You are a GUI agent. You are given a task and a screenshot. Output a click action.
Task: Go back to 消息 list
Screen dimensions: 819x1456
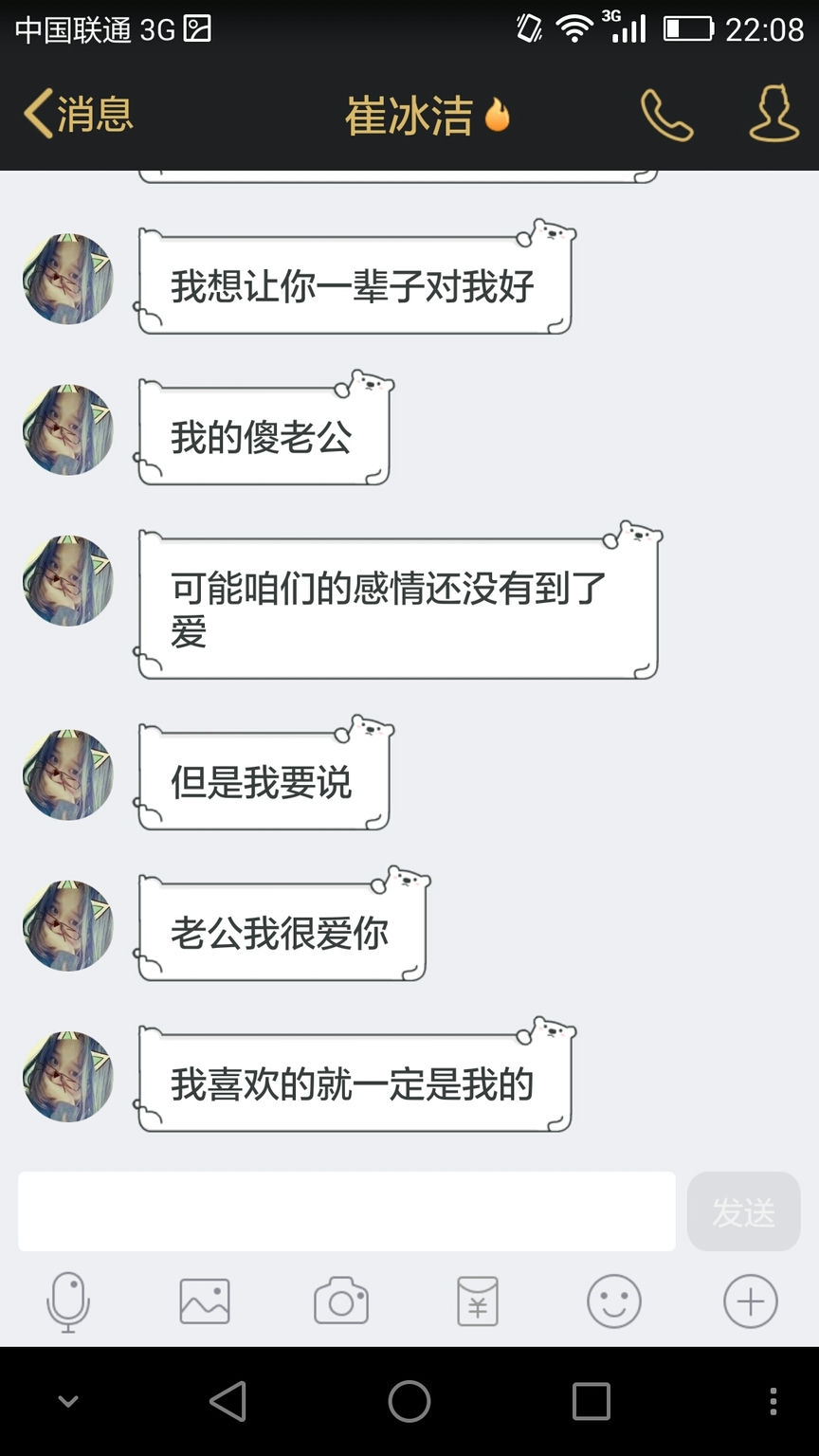tap(78, 115)
